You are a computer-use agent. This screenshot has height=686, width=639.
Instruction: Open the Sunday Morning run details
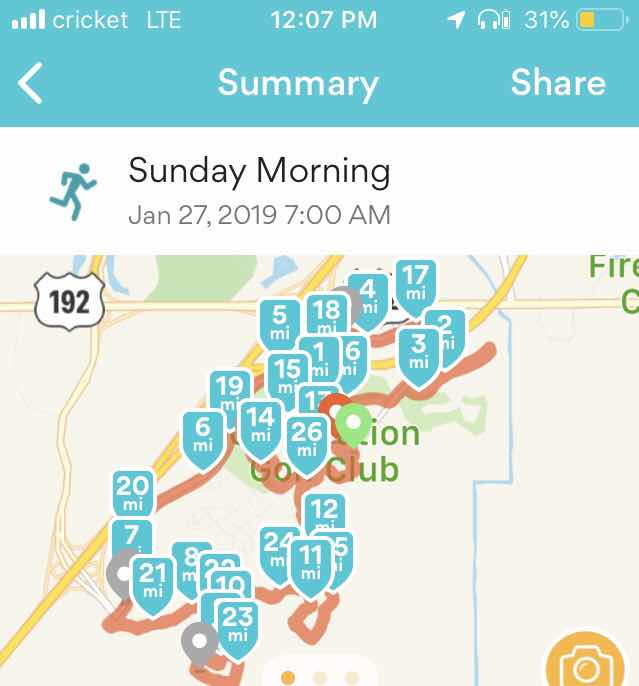pos(259,189)
